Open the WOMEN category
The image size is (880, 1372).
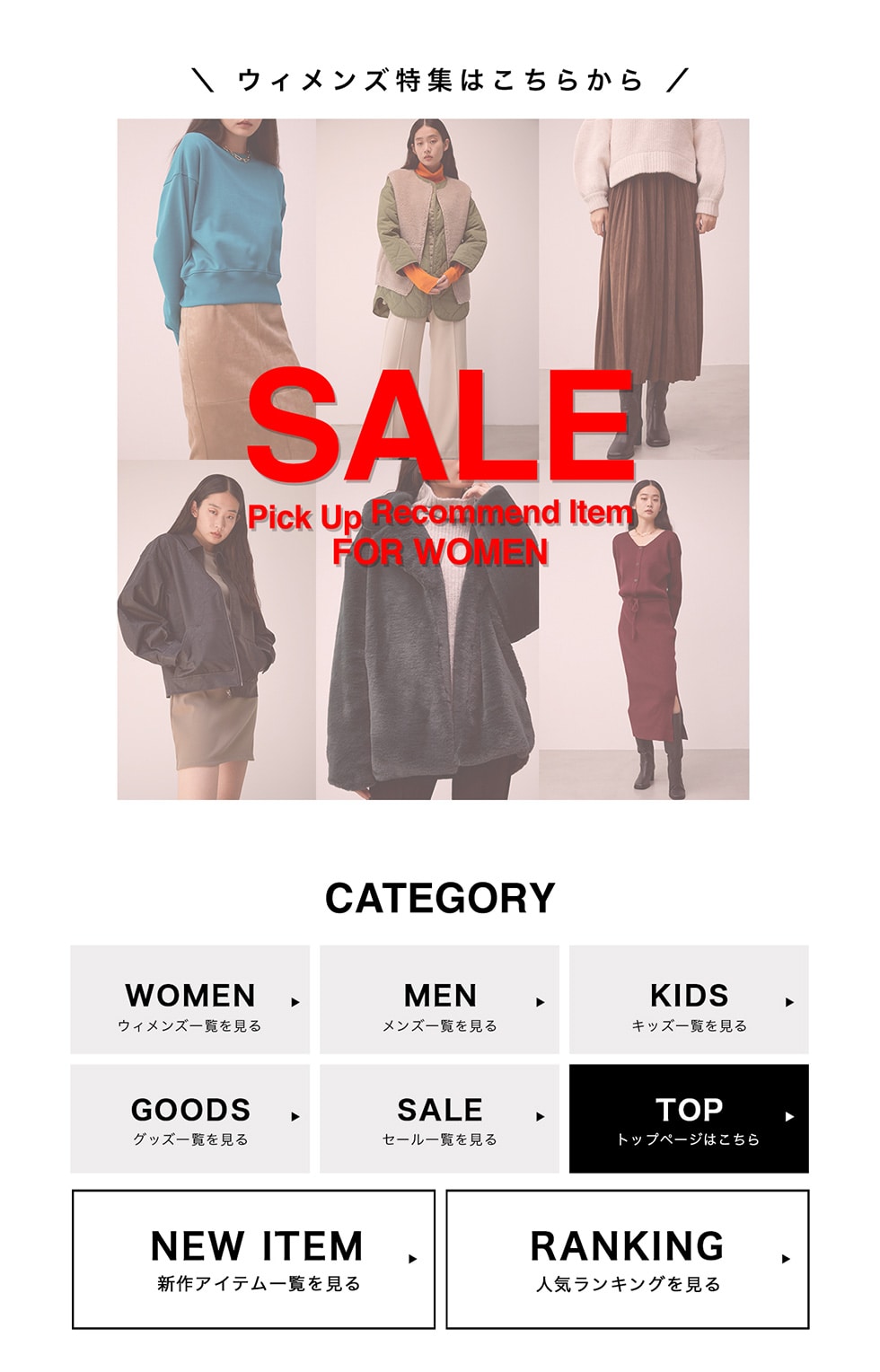click(190, 999)
